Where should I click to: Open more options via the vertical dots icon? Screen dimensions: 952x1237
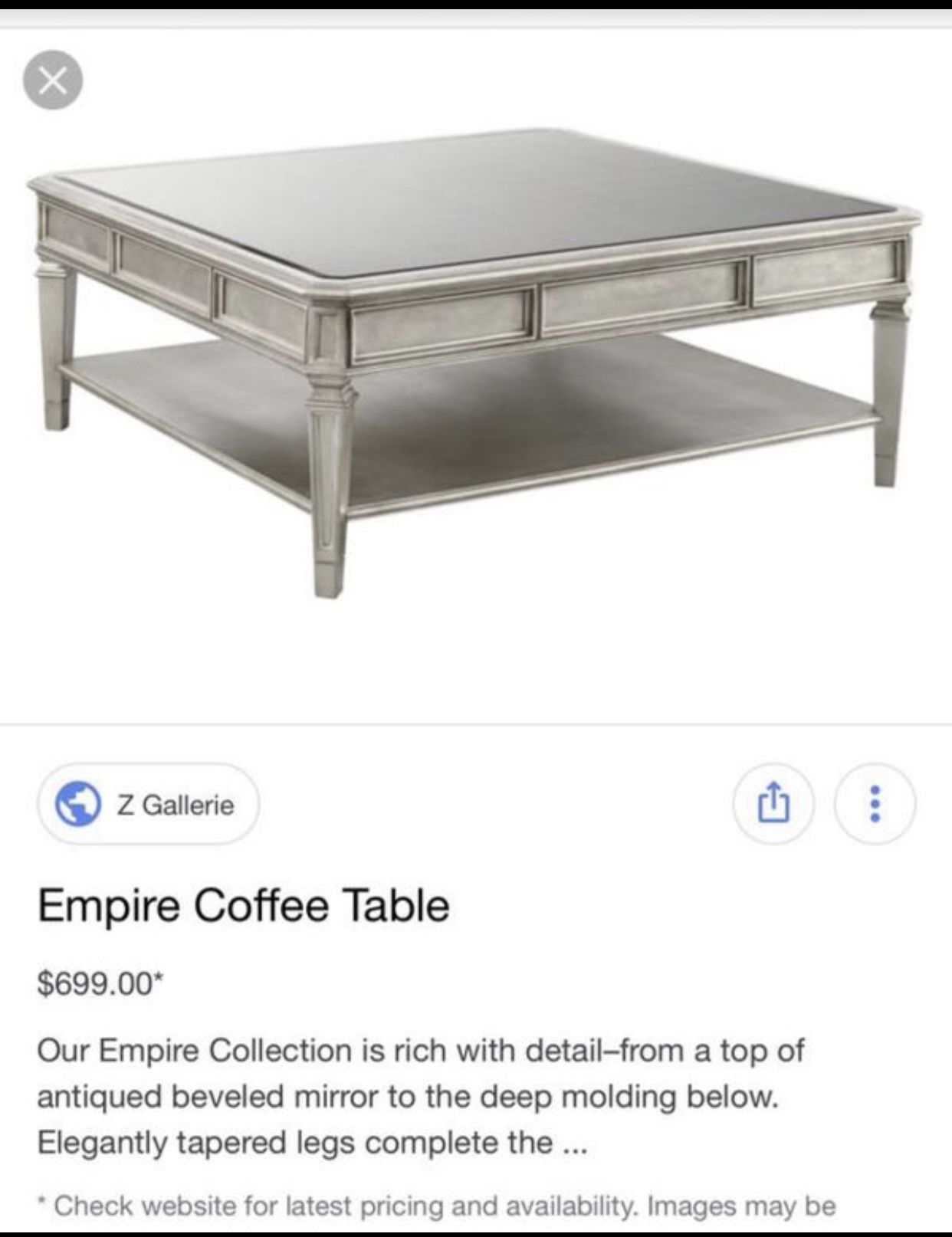pyautogui.click(x=876, y=804)
